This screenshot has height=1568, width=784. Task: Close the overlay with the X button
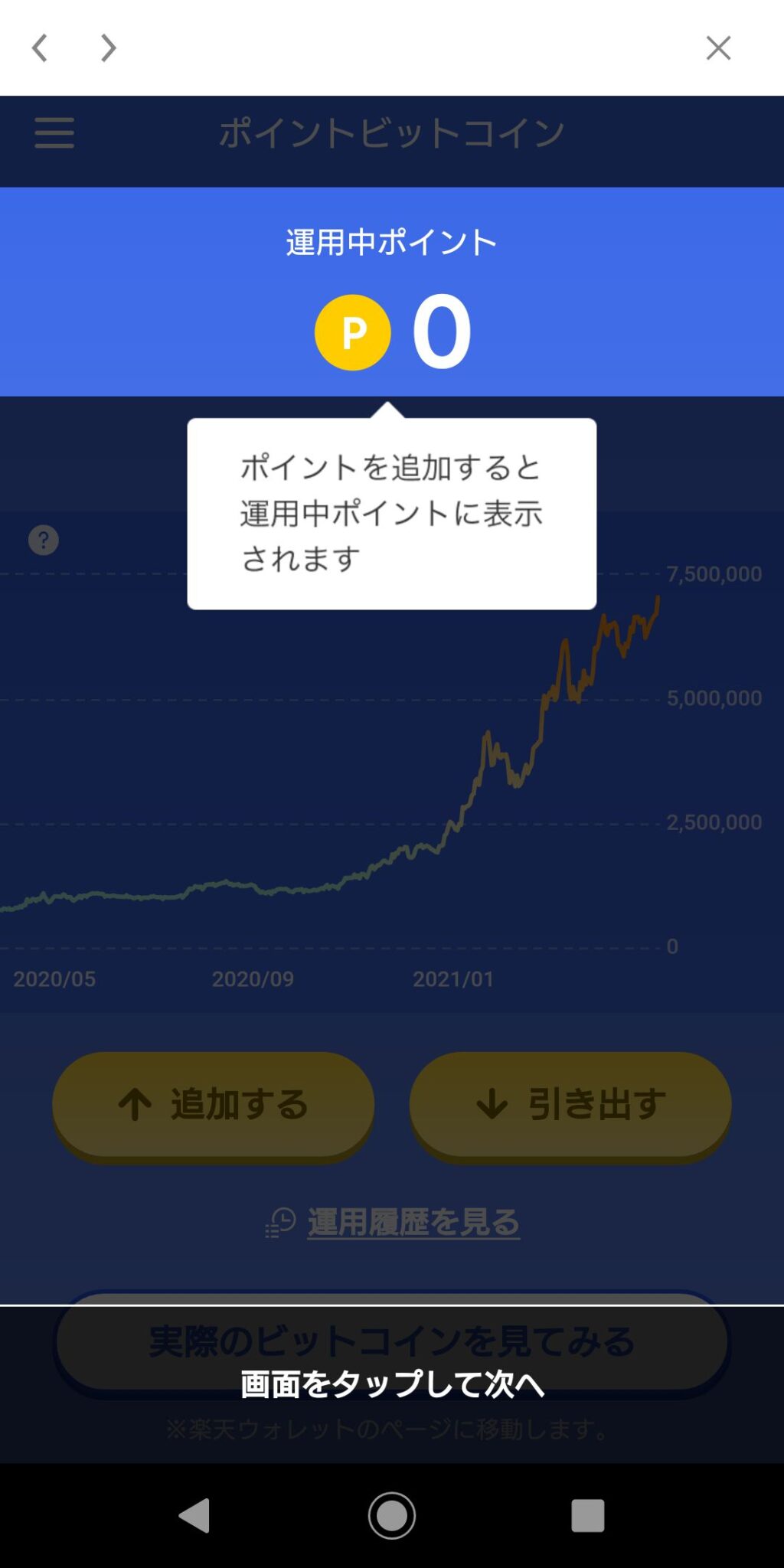click(718, 47)
